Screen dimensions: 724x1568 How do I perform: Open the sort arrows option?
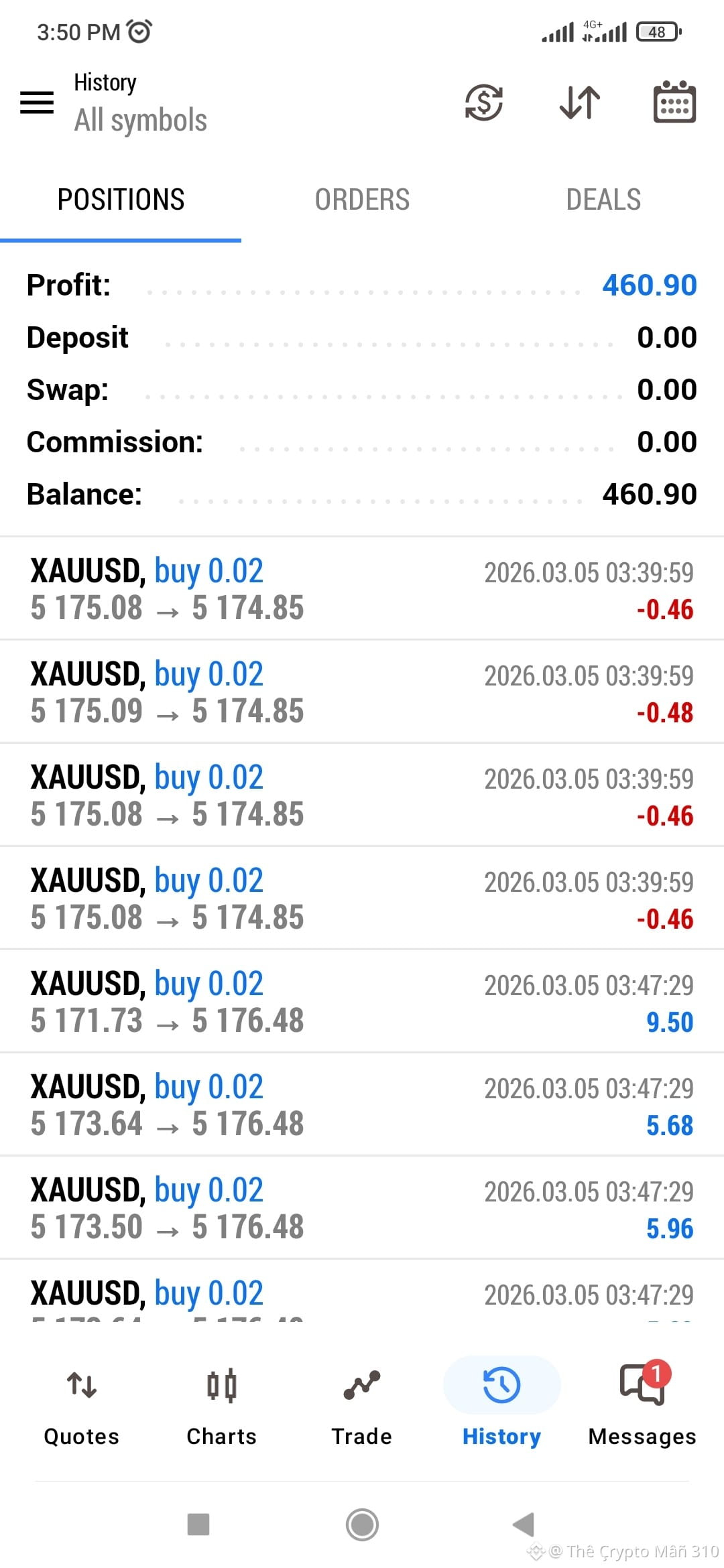coord(580,103)
